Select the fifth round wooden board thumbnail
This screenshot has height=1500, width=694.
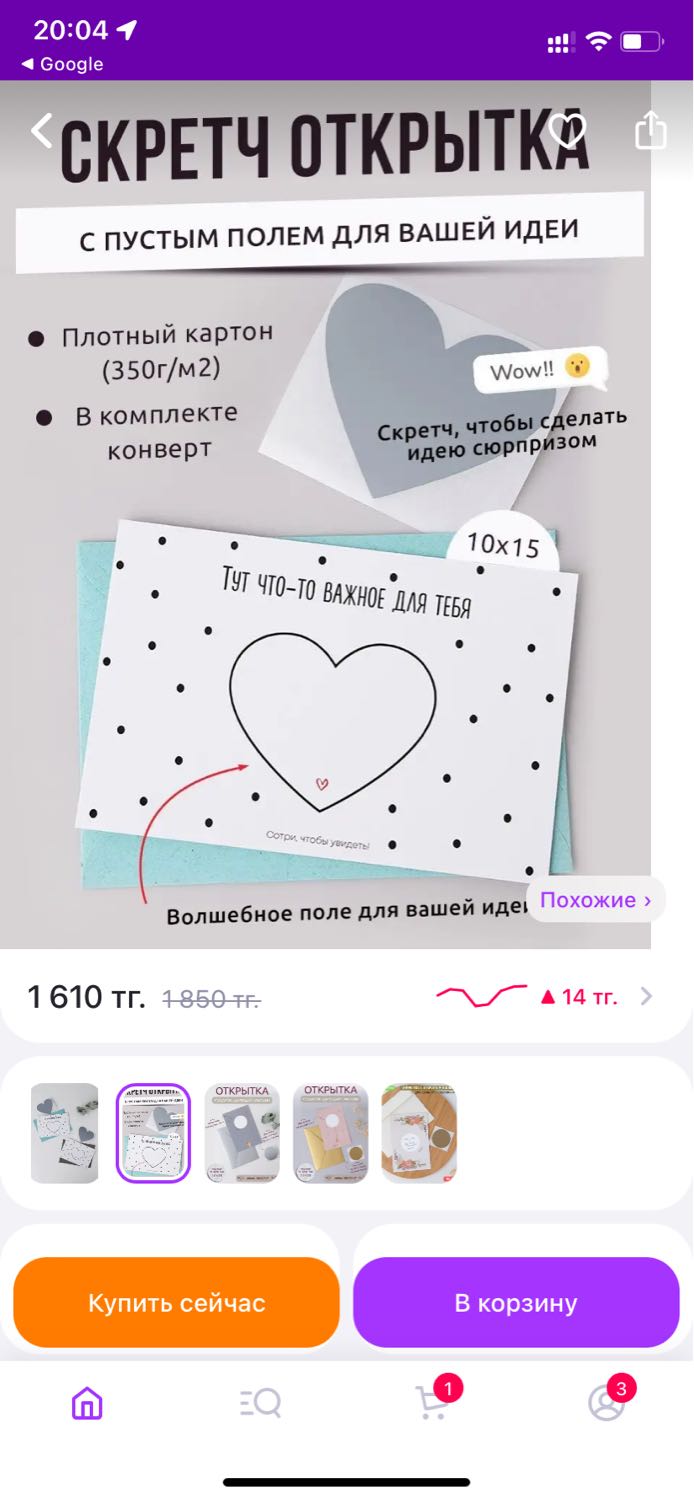(x=419, y=1133)
